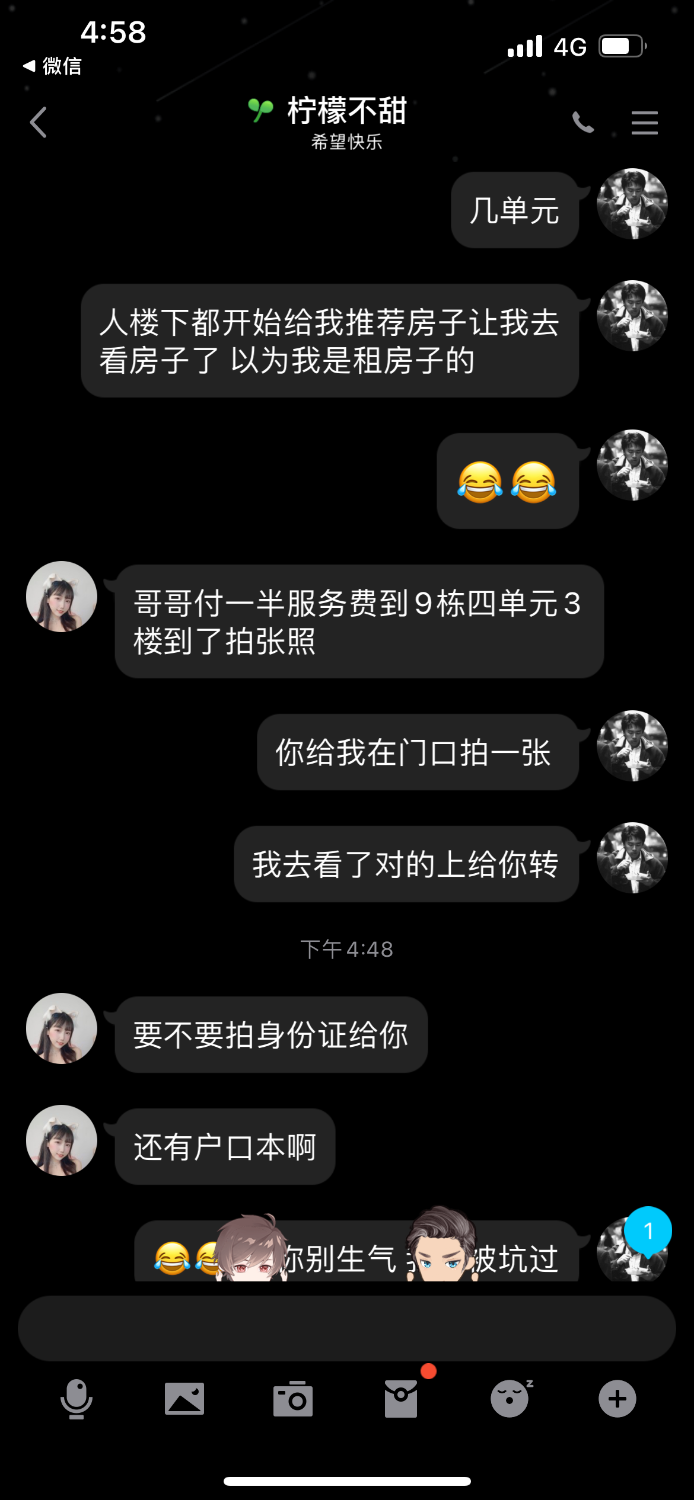Start a voice call

pyautogui.click(x=583, y=123)
